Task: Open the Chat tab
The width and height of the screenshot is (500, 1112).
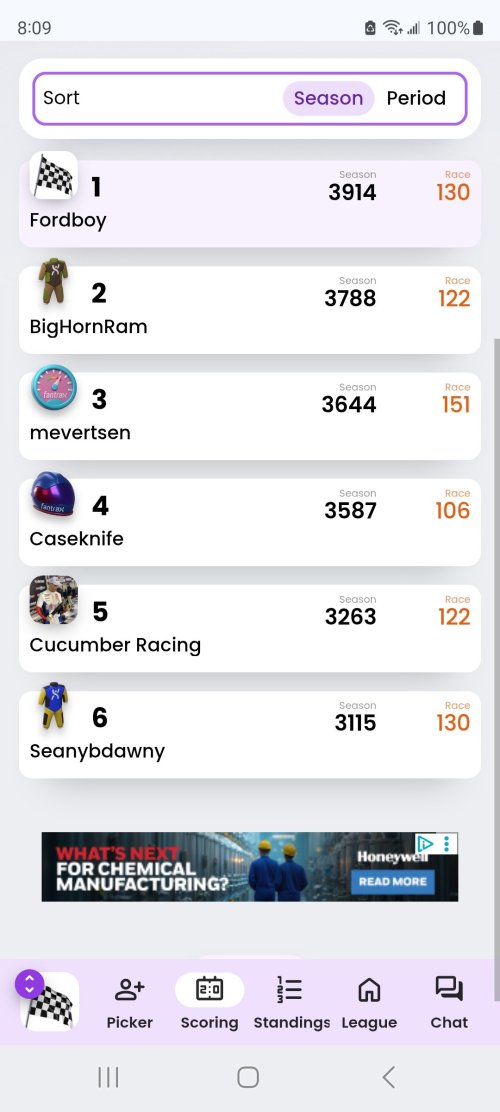Action: tap(449, 1002)
